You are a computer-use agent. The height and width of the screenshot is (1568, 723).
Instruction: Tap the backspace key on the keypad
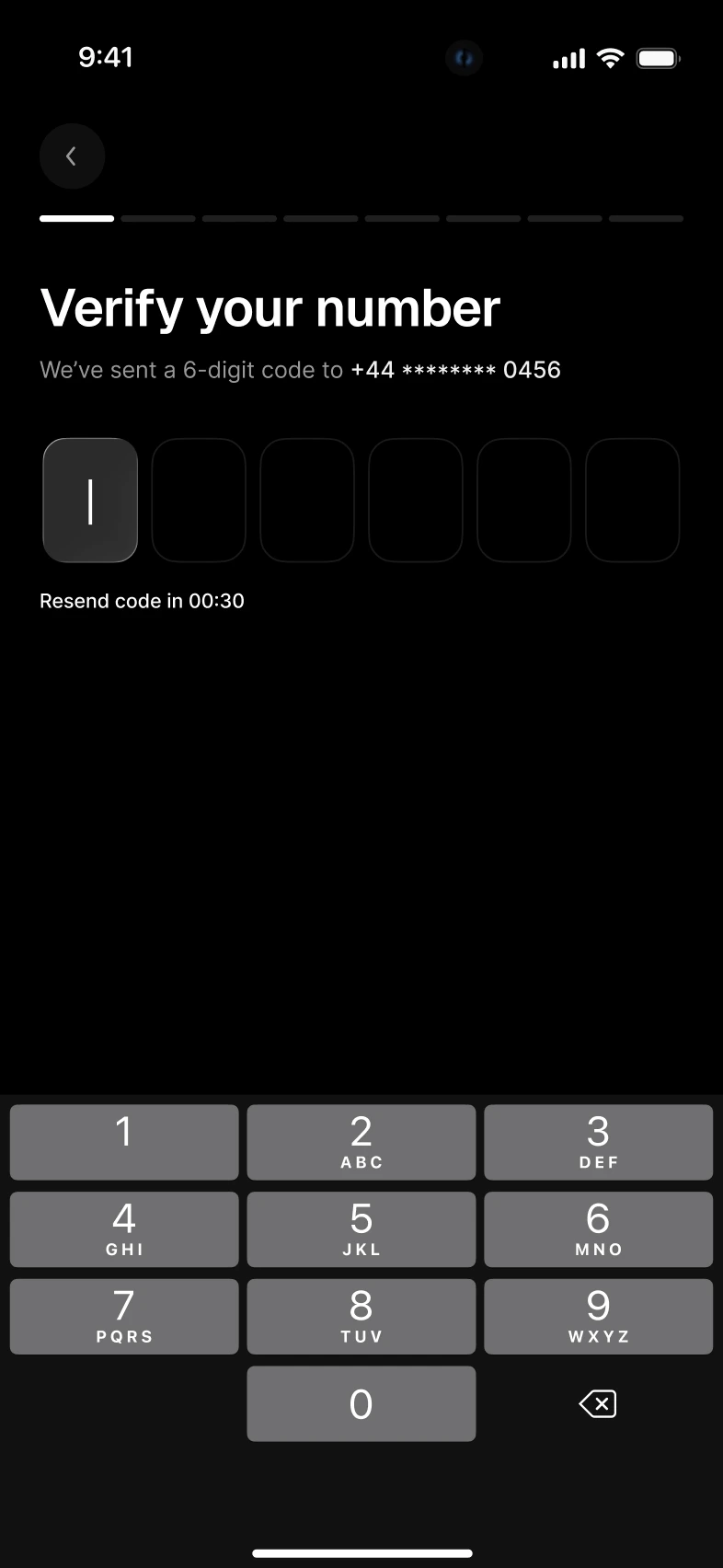[597, 1403]
